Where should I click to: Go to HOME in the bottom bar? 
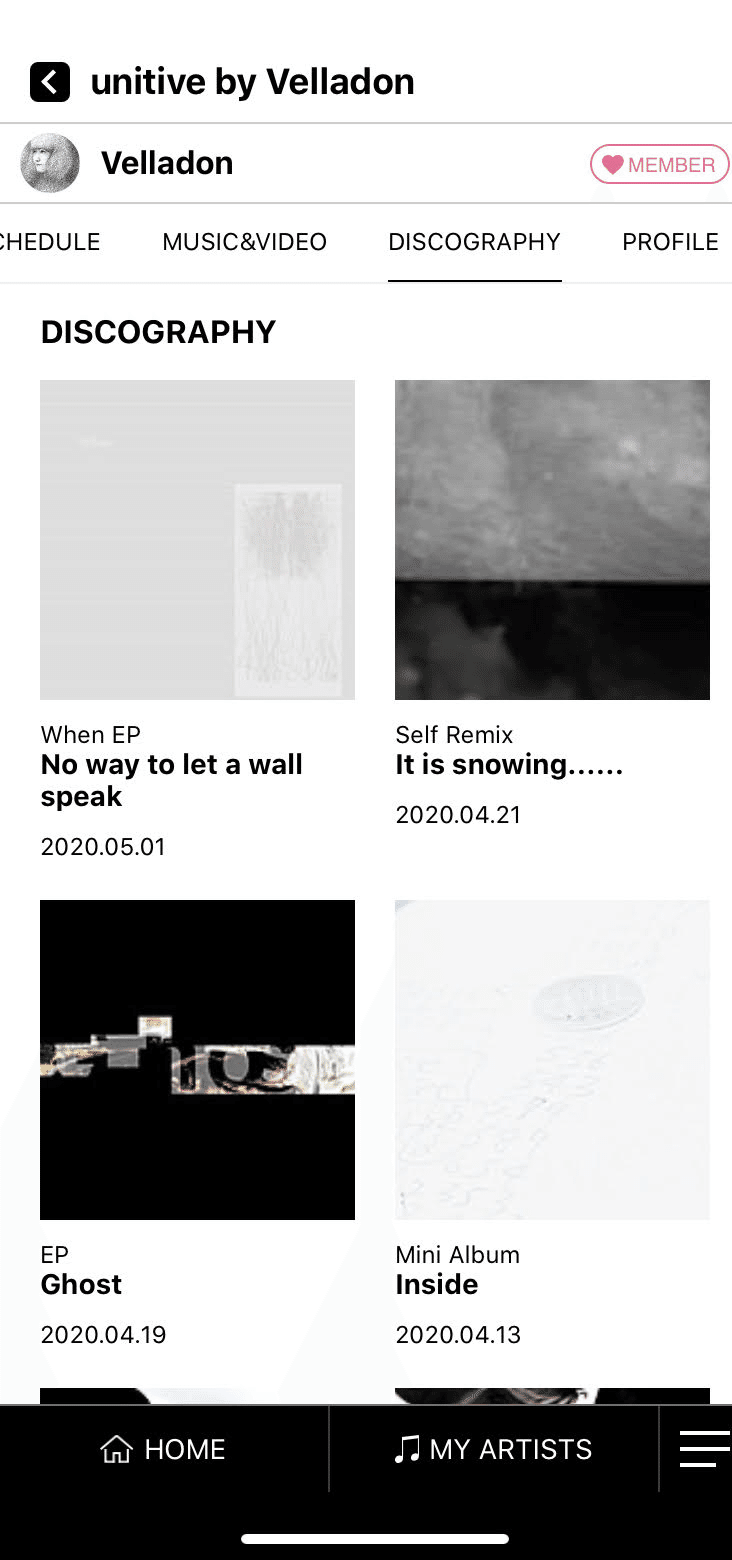(164, 1449)
